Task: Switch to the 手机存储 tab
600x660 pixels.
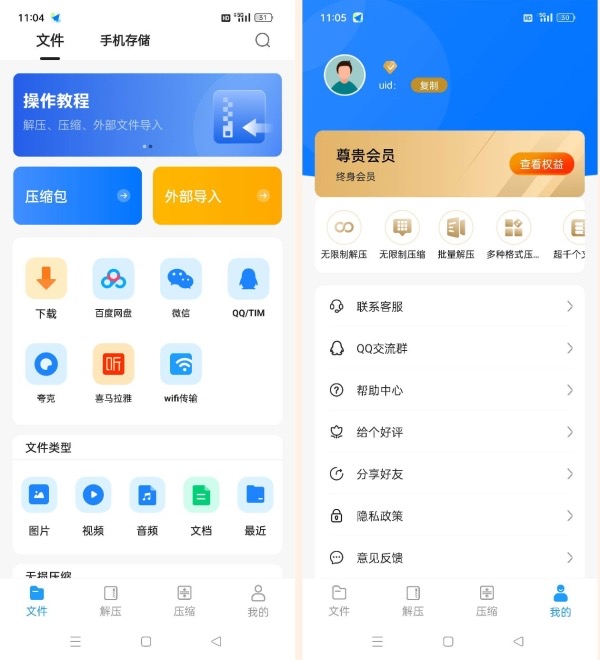Action: (x=125, y=41)
